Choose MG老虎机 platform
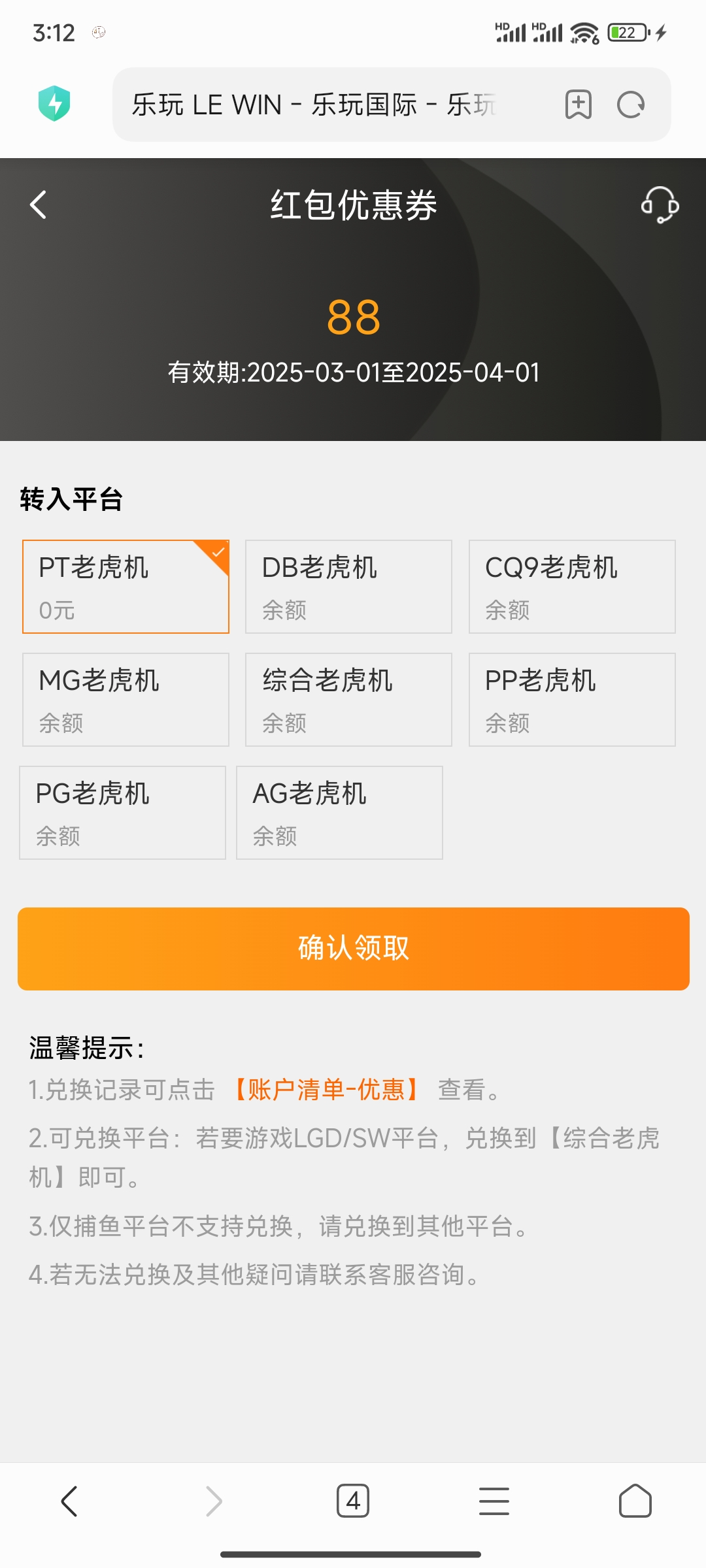 point(126,700)
